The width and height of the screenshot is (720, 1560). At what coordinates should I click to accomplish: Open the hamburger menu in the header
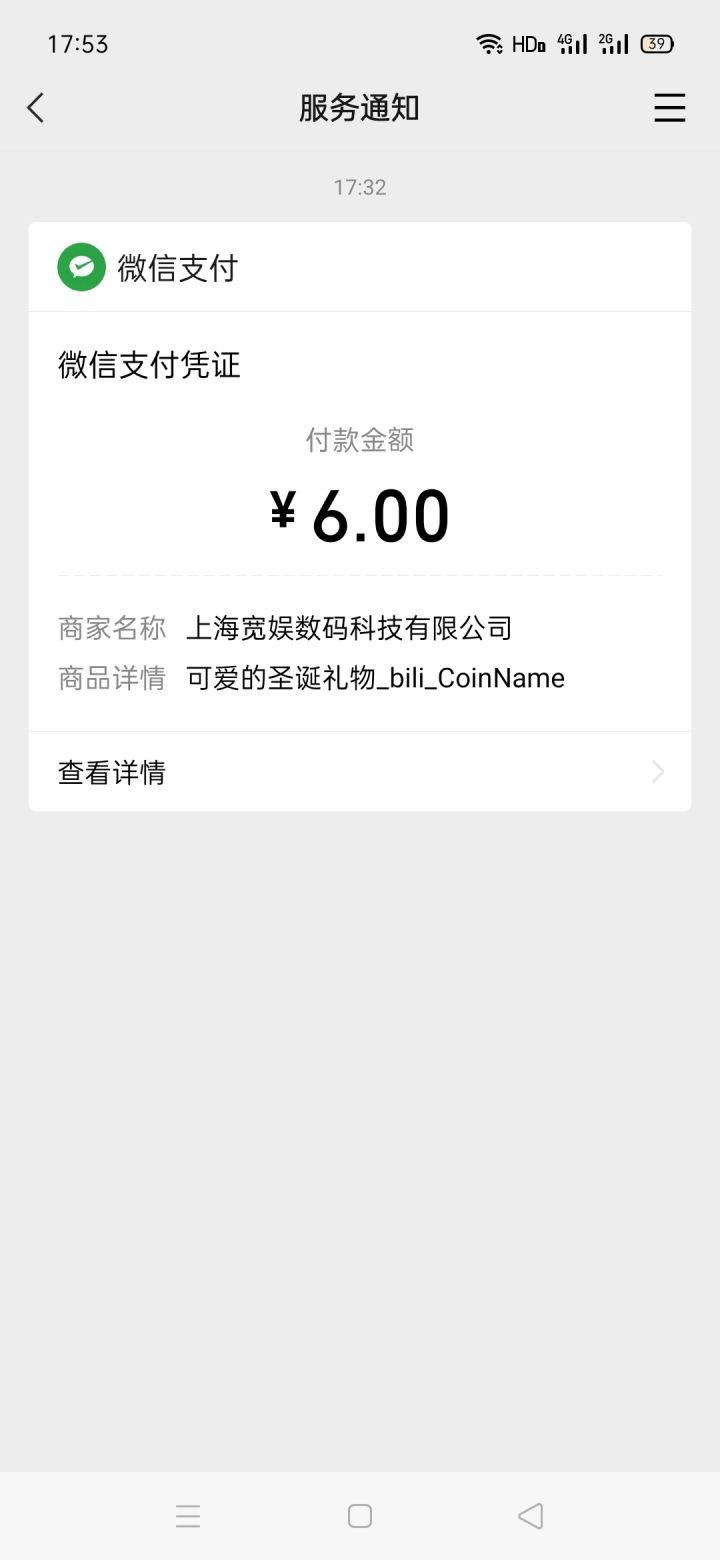pyautogui.click(x=669, y=108)
